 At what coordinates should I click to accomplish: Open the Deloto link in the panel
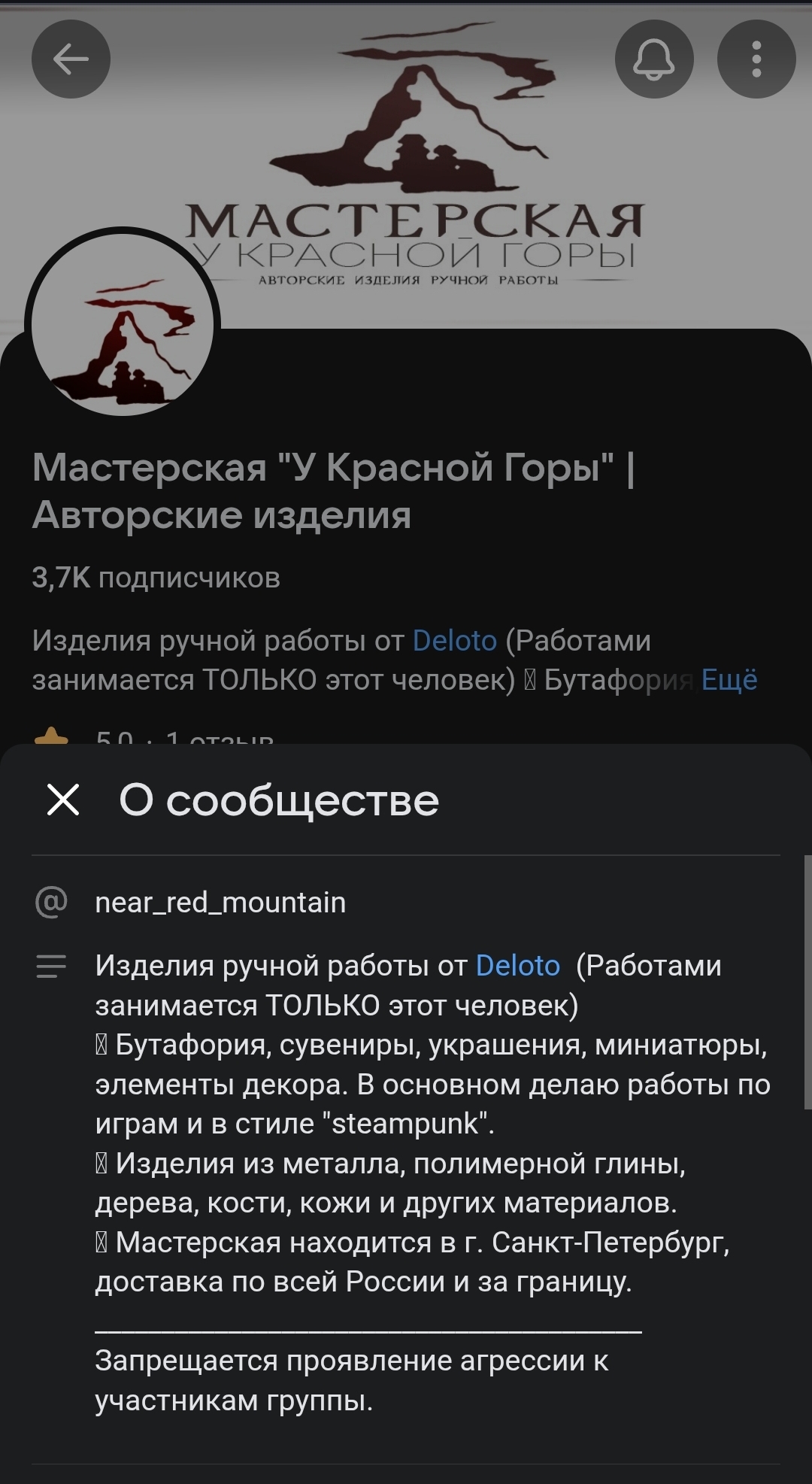pyautogui.click(x=517, y=966)
